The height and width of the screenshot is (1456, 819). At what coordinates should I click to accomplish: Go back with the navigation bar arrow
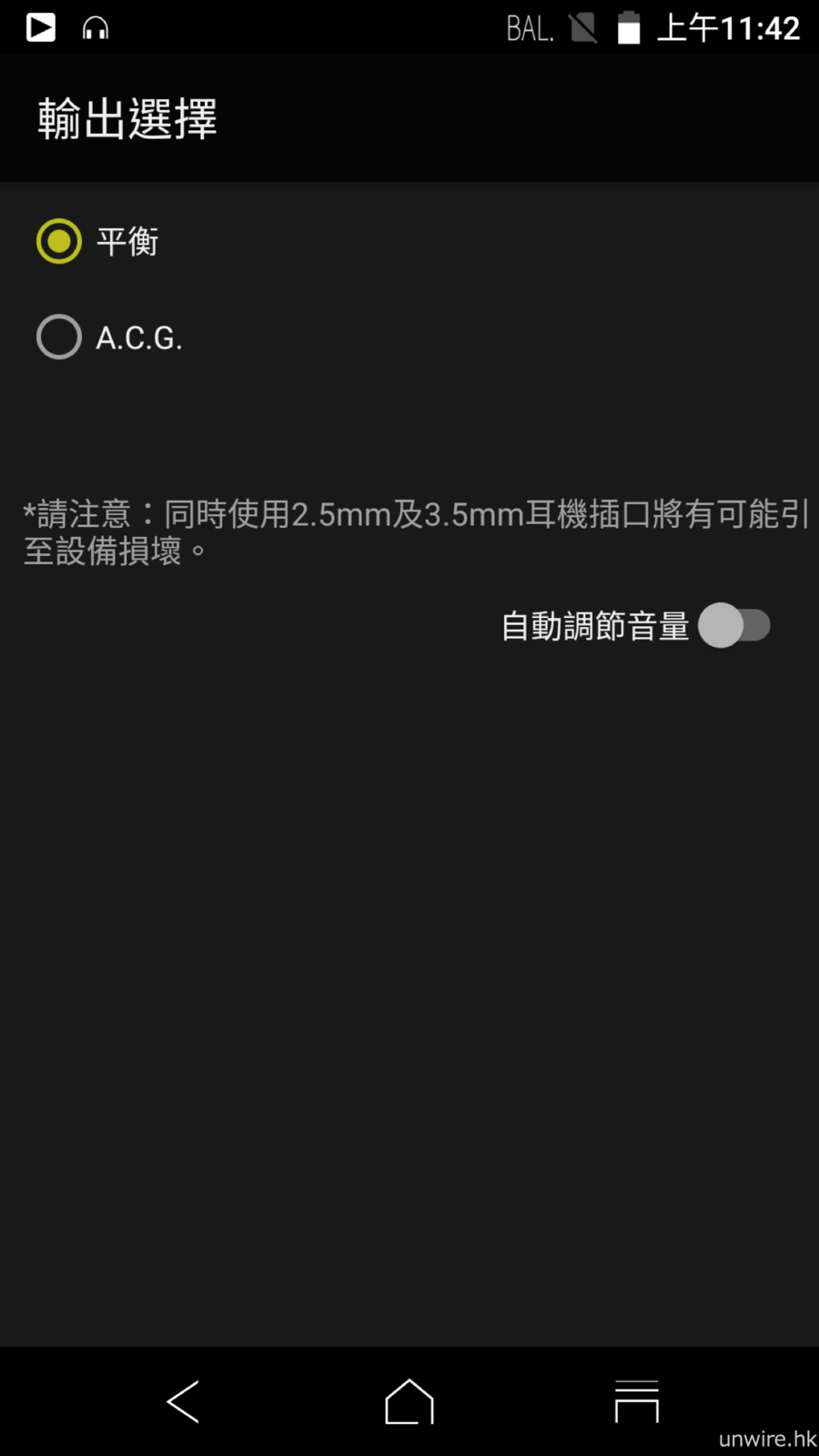point(183,1401)
